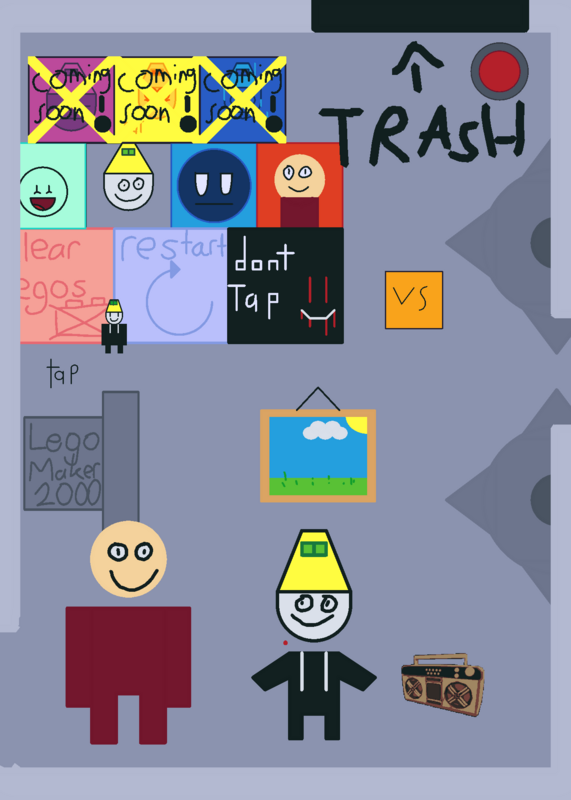571x800 pixels.
Task: Tap the clear legos button
Action: tap(67, 286)
